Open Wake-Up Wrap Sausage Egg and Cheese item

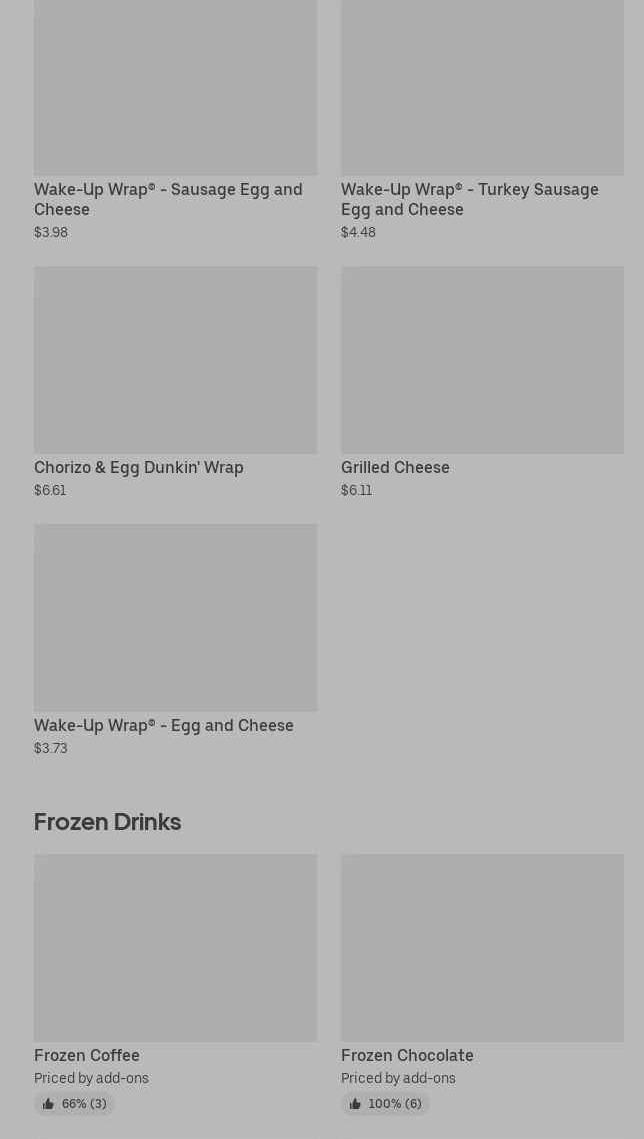(175, 120)
